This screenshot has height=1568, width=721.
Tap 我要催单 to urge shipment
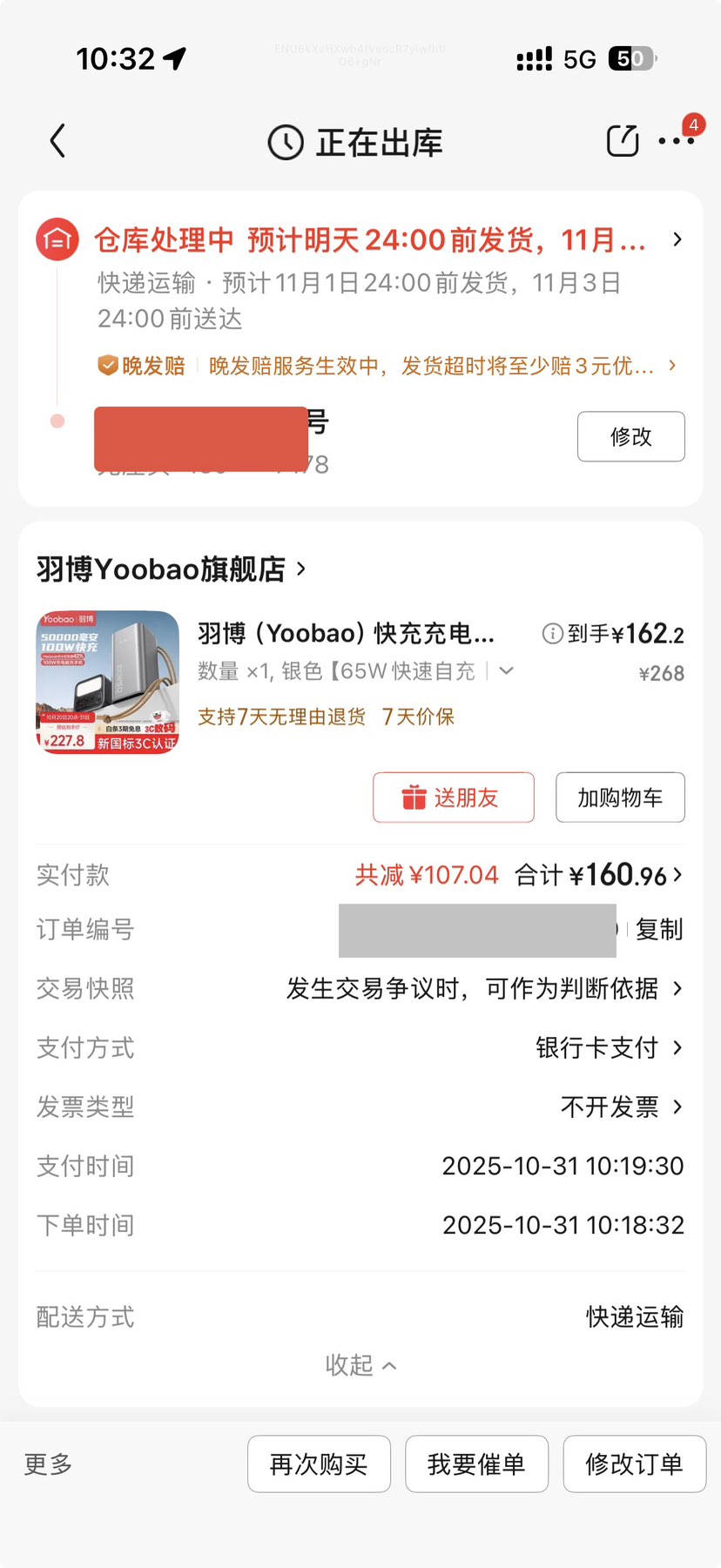tap(476, 1464)
